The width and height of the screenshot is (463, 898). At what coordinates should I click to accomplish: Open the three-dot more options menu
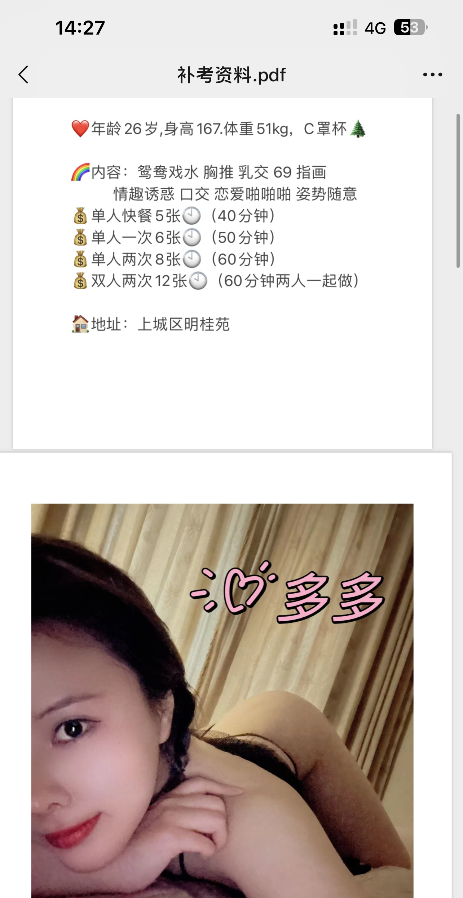[x=432, y=75]
